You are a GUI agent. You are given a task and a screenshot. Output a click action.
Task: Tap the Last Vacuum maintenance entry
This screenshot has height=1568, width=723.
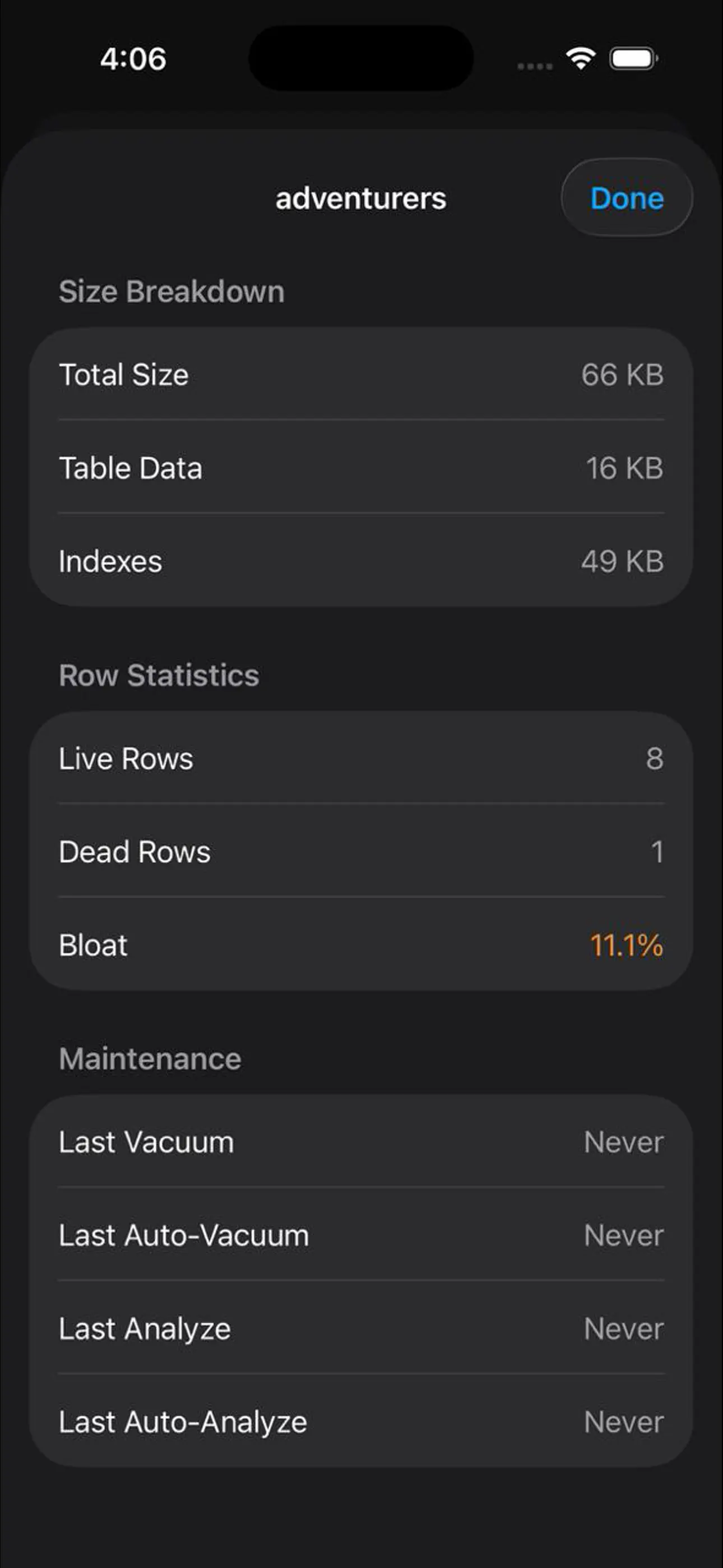(361, 1142)
